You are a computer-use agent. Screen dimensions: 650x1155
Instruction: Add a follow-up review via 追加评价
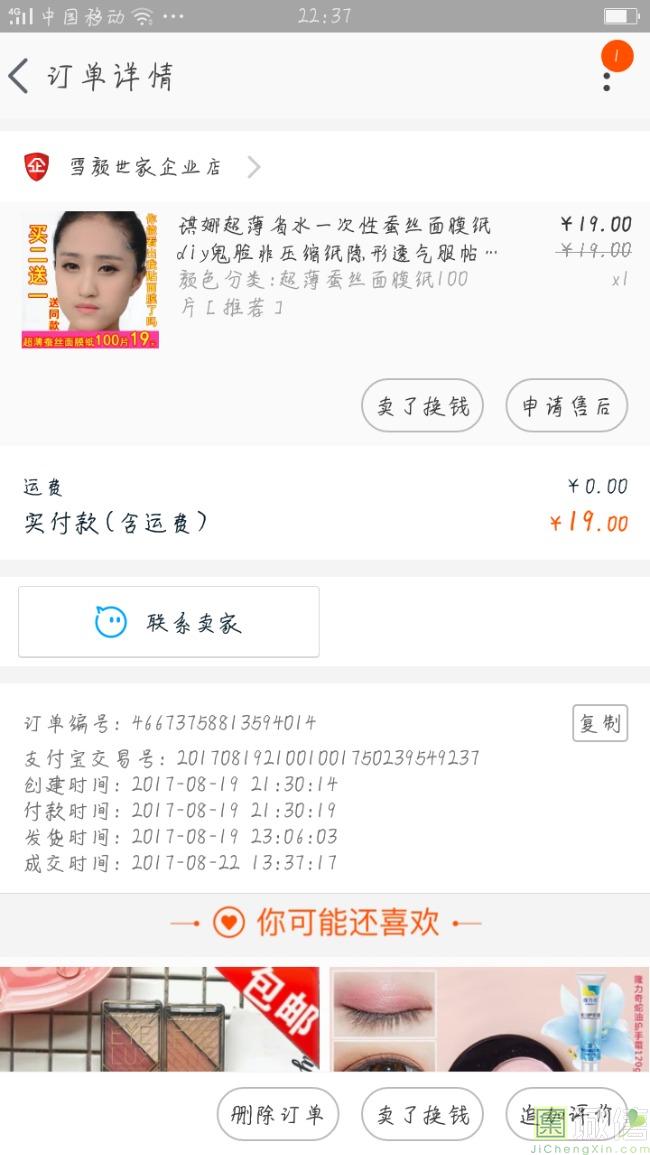tap(566, 1114)
